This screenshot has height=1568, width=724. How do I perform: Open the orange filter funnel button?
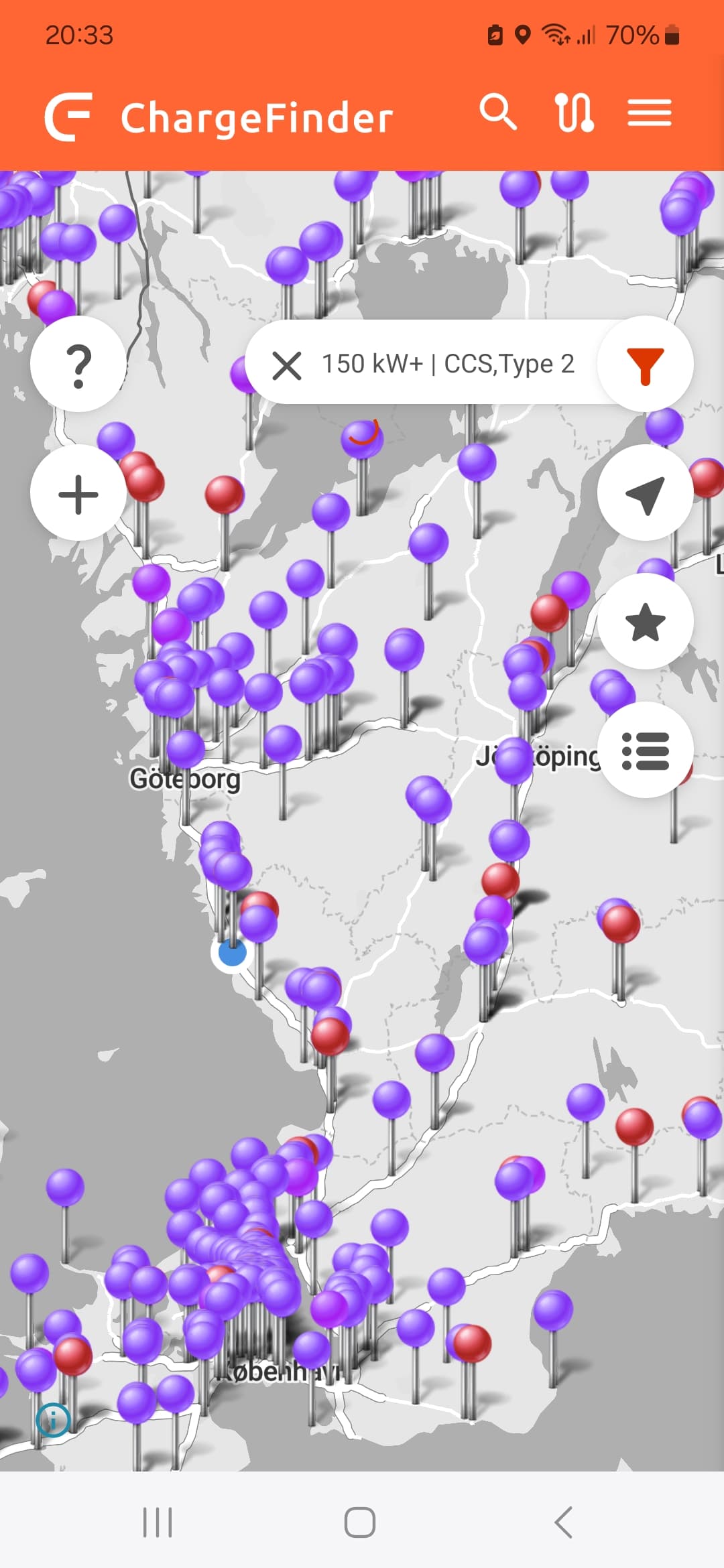tap(645, 365)
